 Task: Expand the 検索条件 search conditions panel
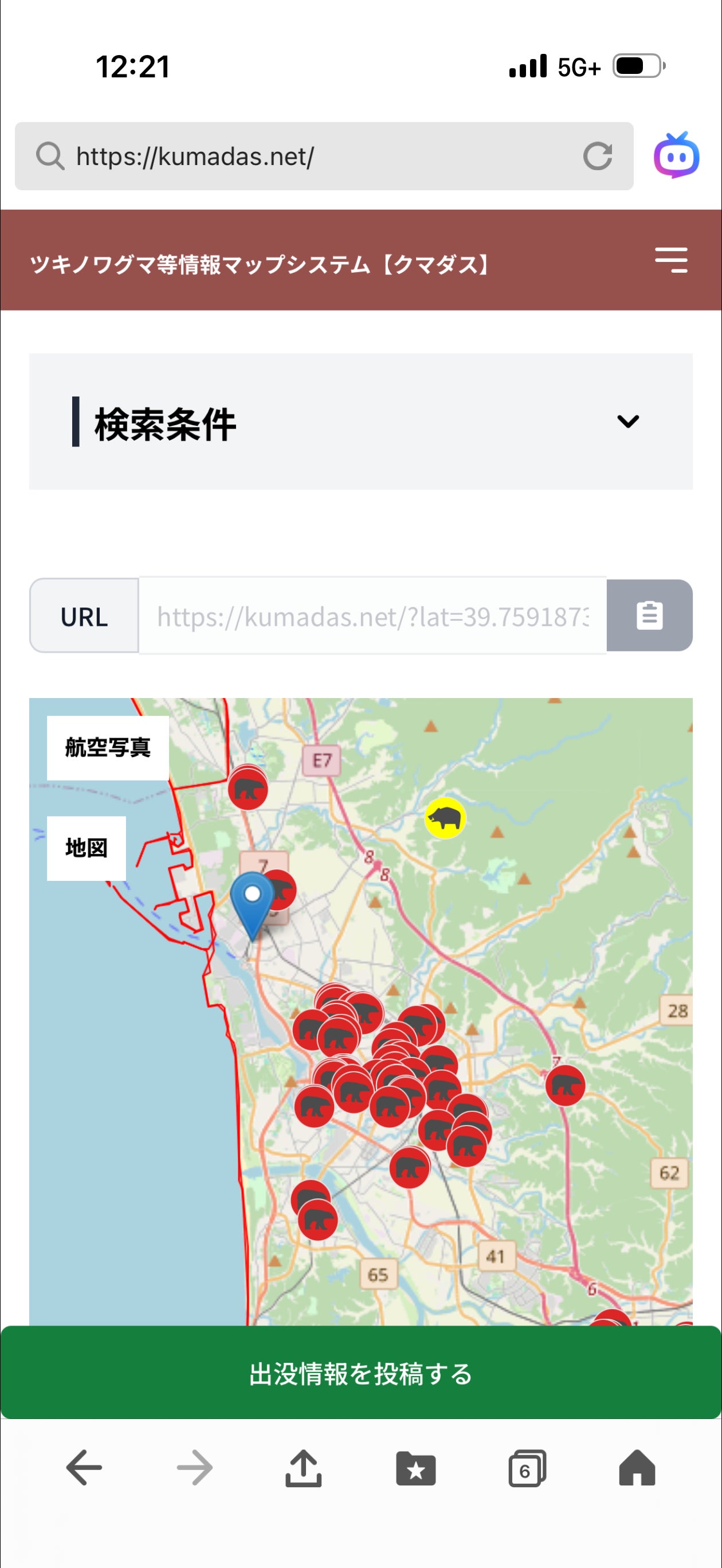[627, 421]
